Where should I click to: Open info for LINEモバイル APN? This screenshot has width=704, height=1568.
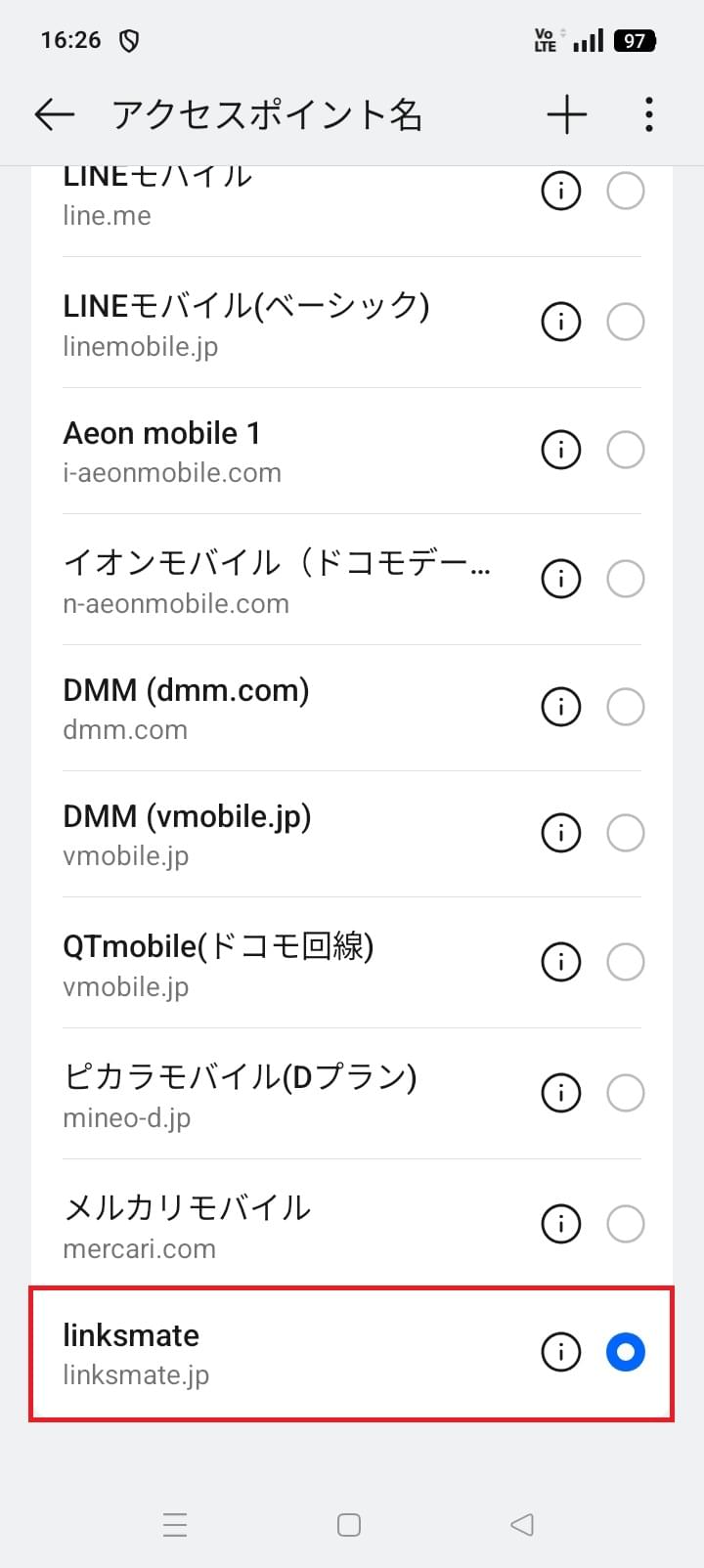pyautogui.click(x=560, y=191)
